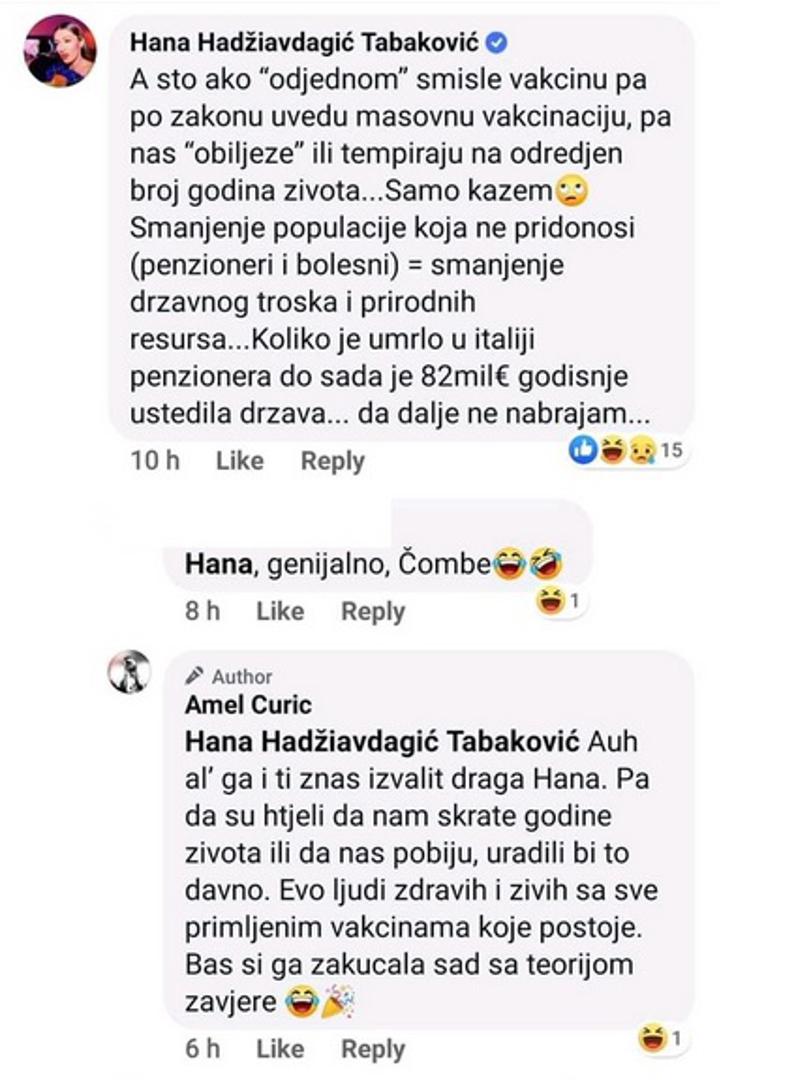Screen dimensions: 811x1080
Task: Open Hana Hadžiavdagić Tabaković's name link
Action: pos(304,43)
